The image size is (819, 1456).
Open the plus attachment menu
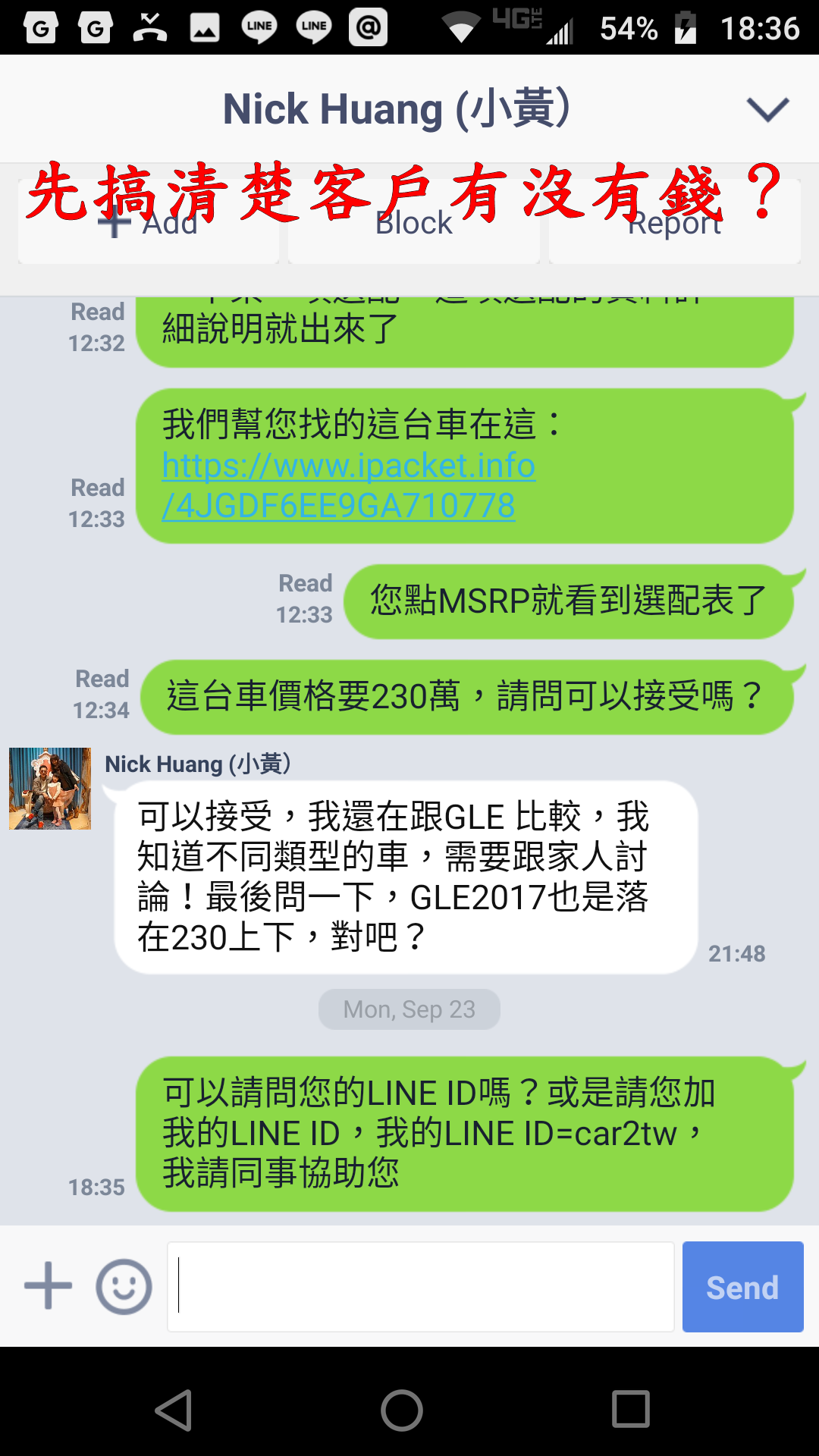(48, 1286)
